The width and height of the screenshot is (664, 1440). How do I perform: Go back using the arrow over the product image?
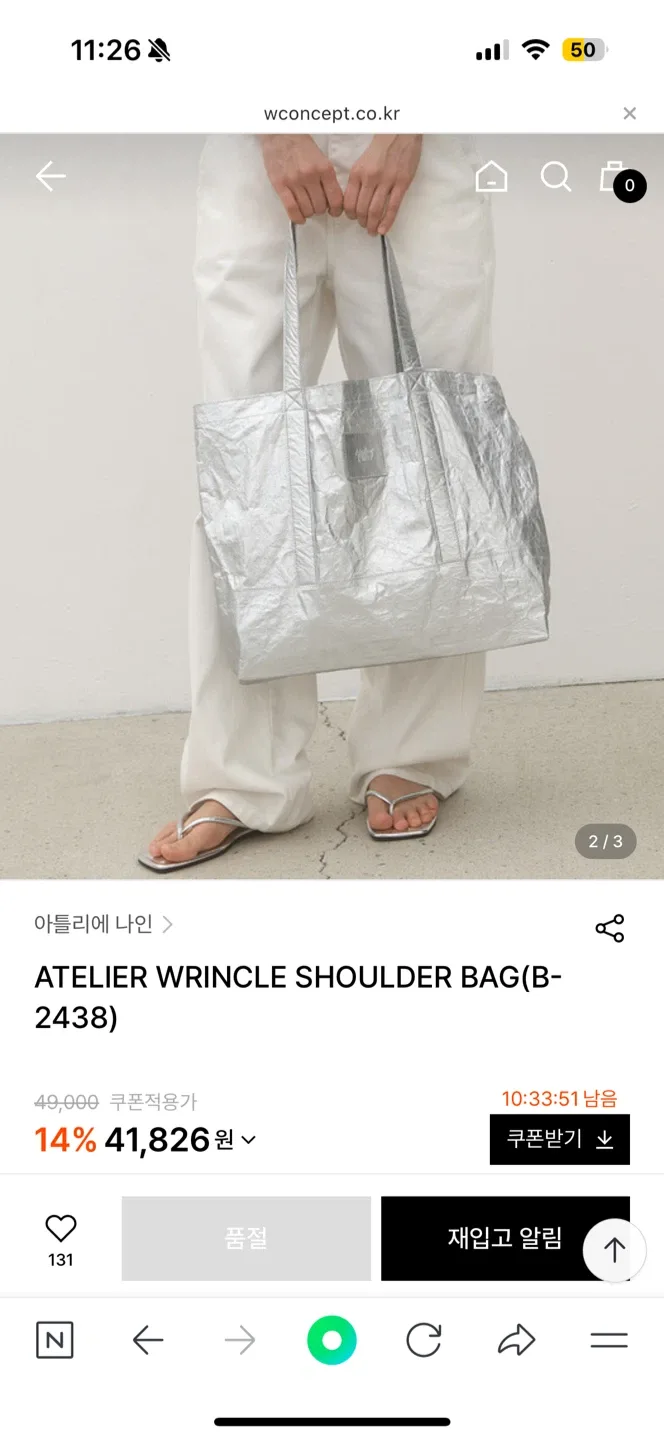[x=50, y=177]
